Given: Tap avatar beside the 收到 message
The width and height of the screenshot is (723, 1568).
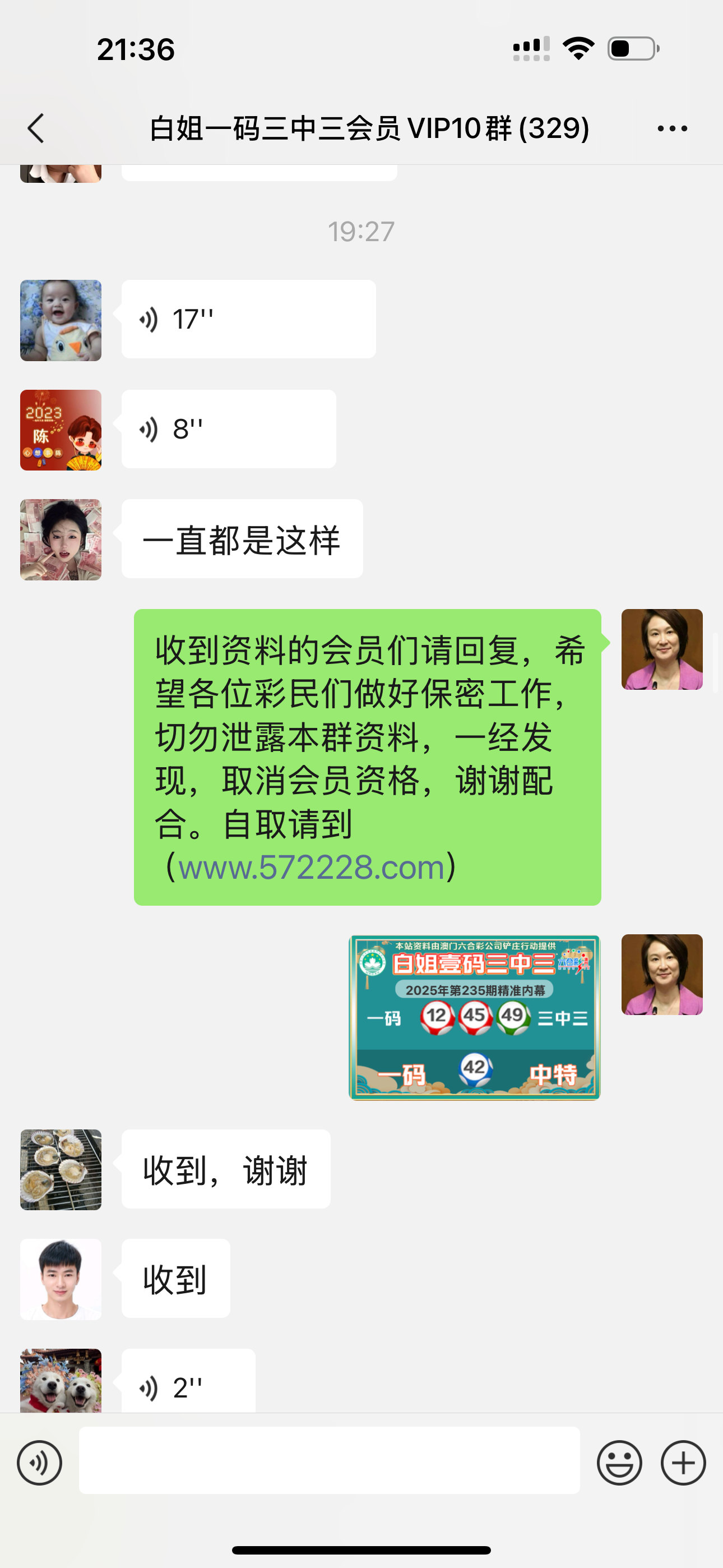Looking at the screenshot, I should coord(61,1279).
